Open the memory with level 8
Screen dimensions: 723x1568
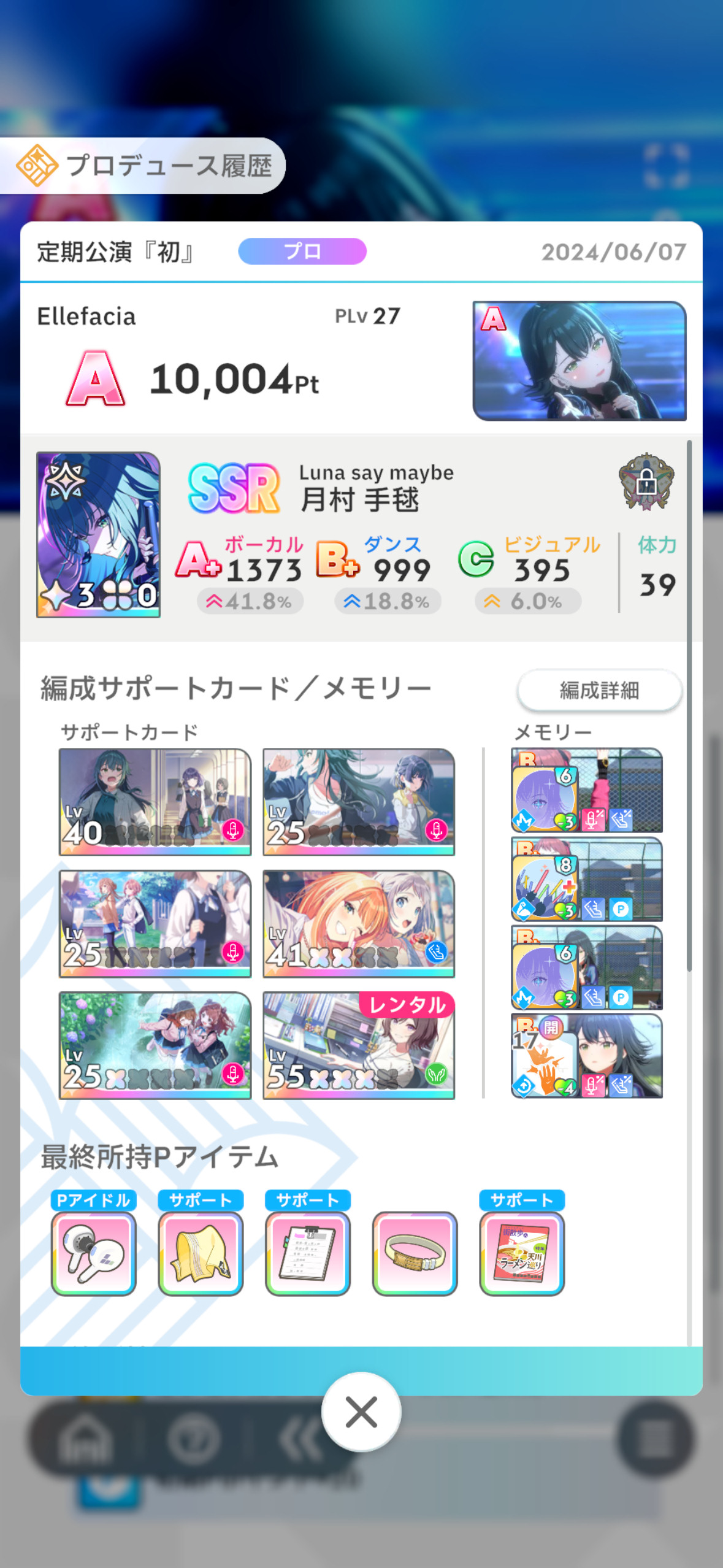point(587,879)
